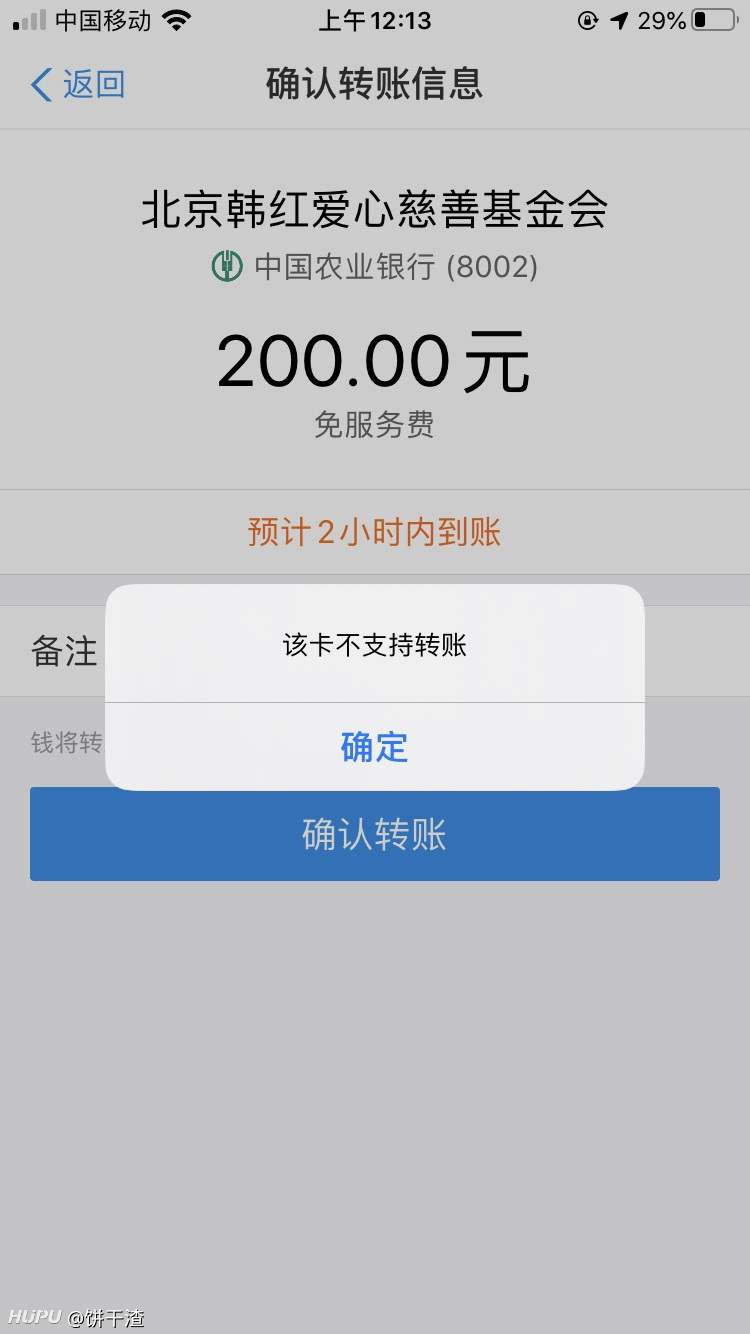
Task: Go back using the 返回 button
Action: click(78, 84)
